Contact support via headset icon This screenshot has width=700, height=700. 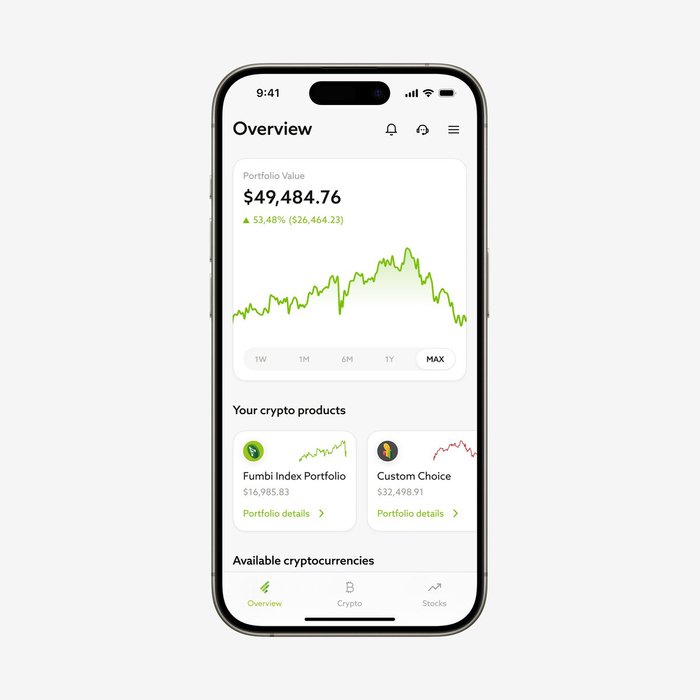click(x=422, y=130)
